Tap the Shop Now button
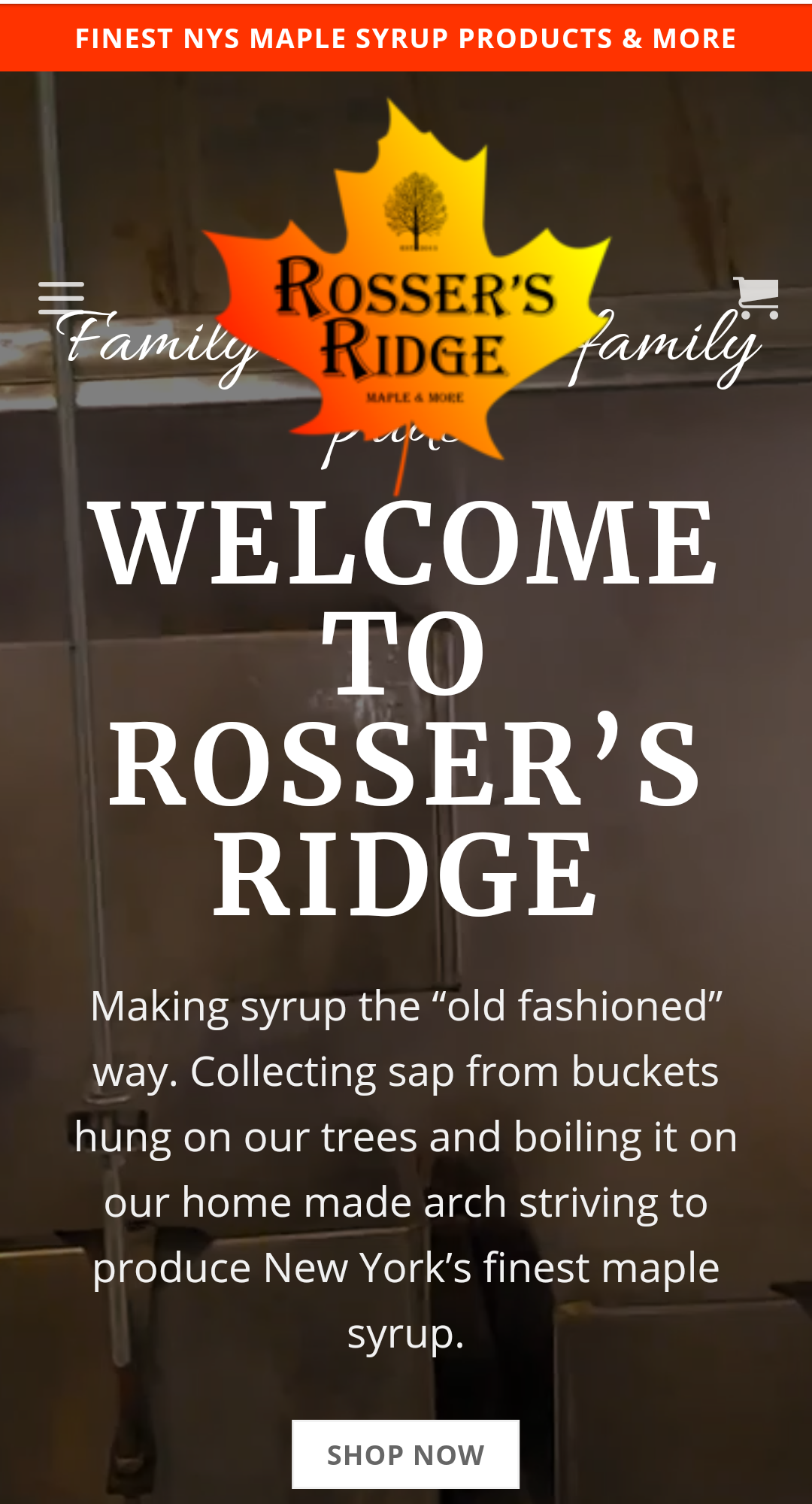Image resolution: width=812 pixels, height=1504 pixels. (x=405, y=1454)
